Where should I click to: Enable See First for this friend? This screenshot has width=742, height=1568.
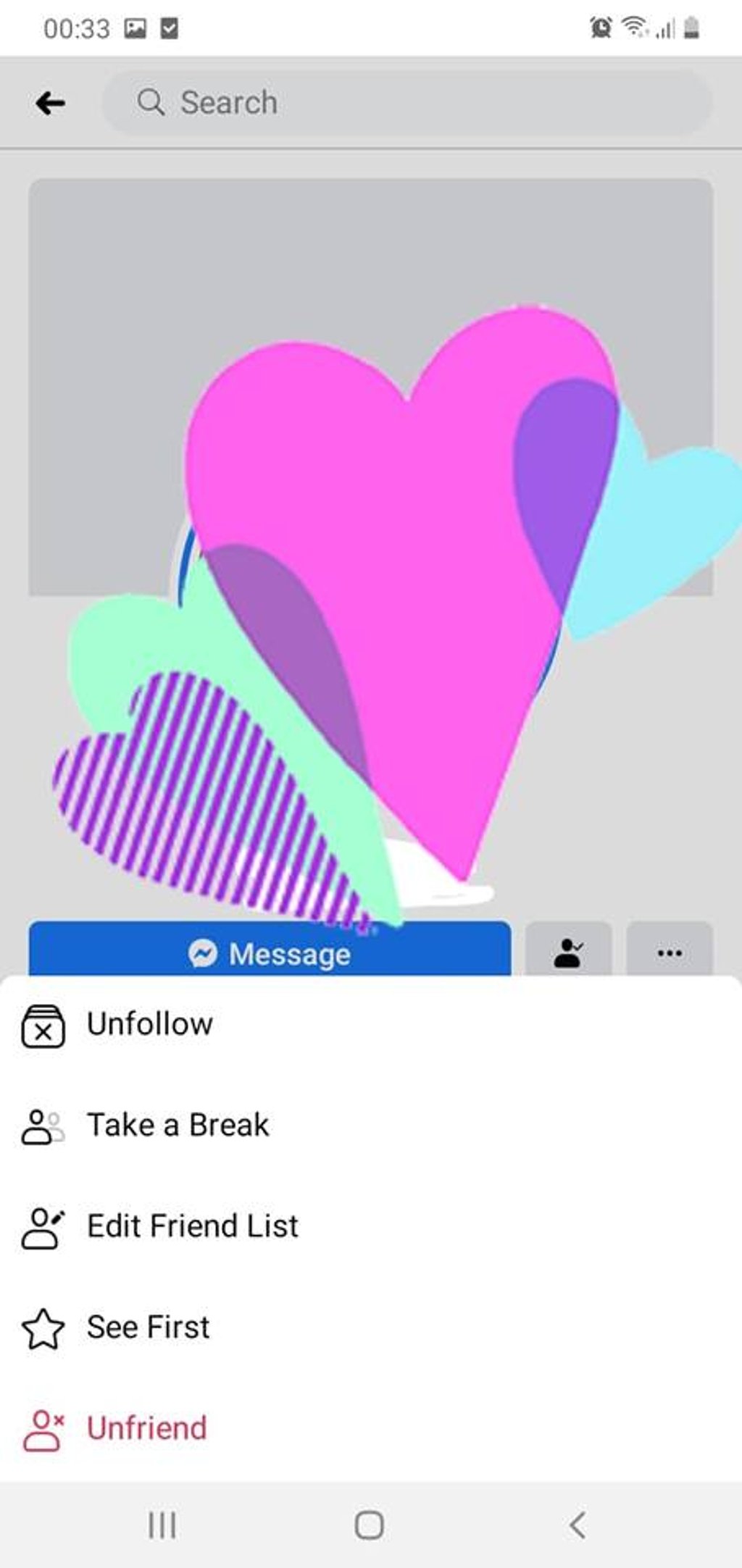click(148, 1328)
